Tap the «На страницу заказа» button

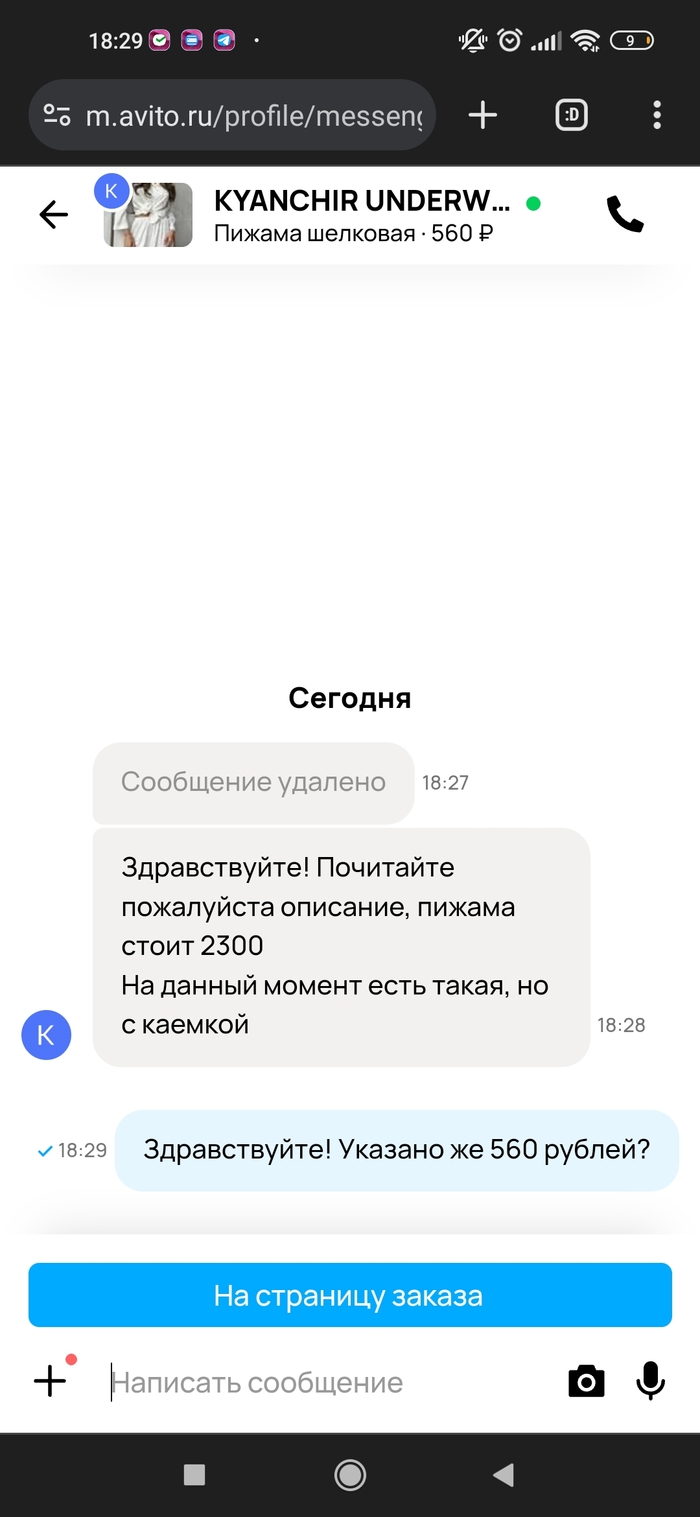pyautogui.click(x=349, y=1296)
